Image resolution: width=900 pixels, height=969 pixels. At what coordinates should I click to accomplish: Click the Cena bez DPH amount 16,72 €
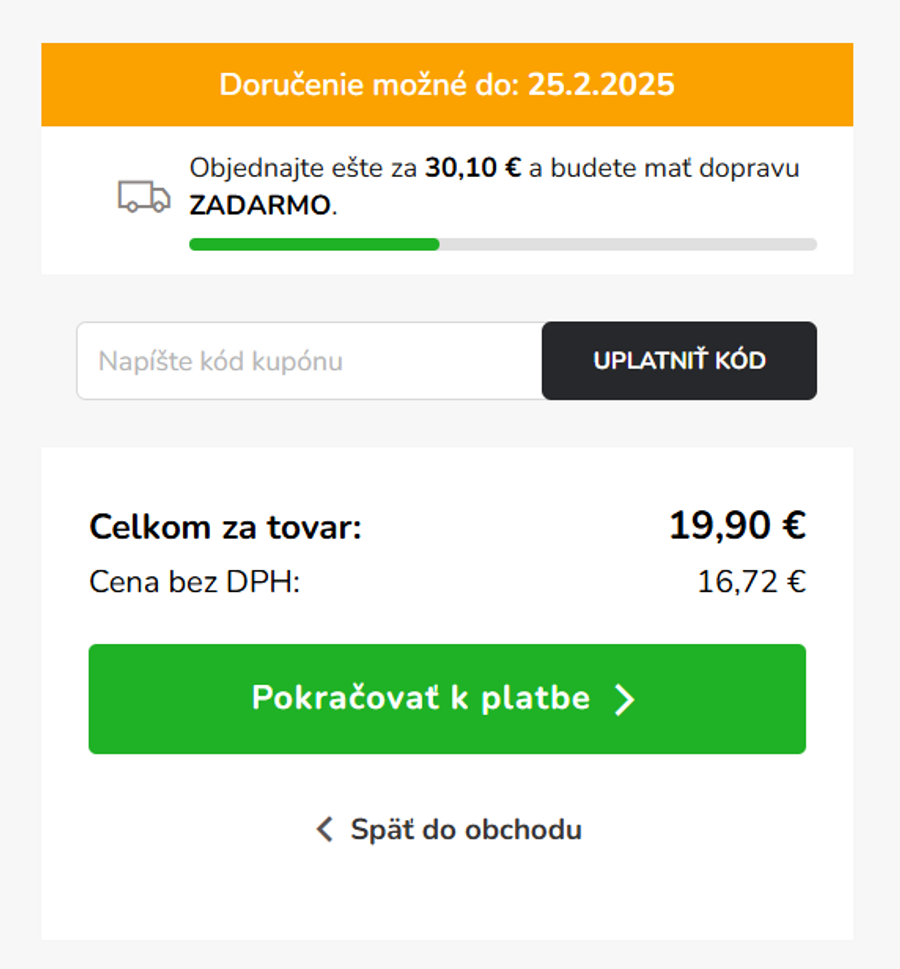pos(752,580)
